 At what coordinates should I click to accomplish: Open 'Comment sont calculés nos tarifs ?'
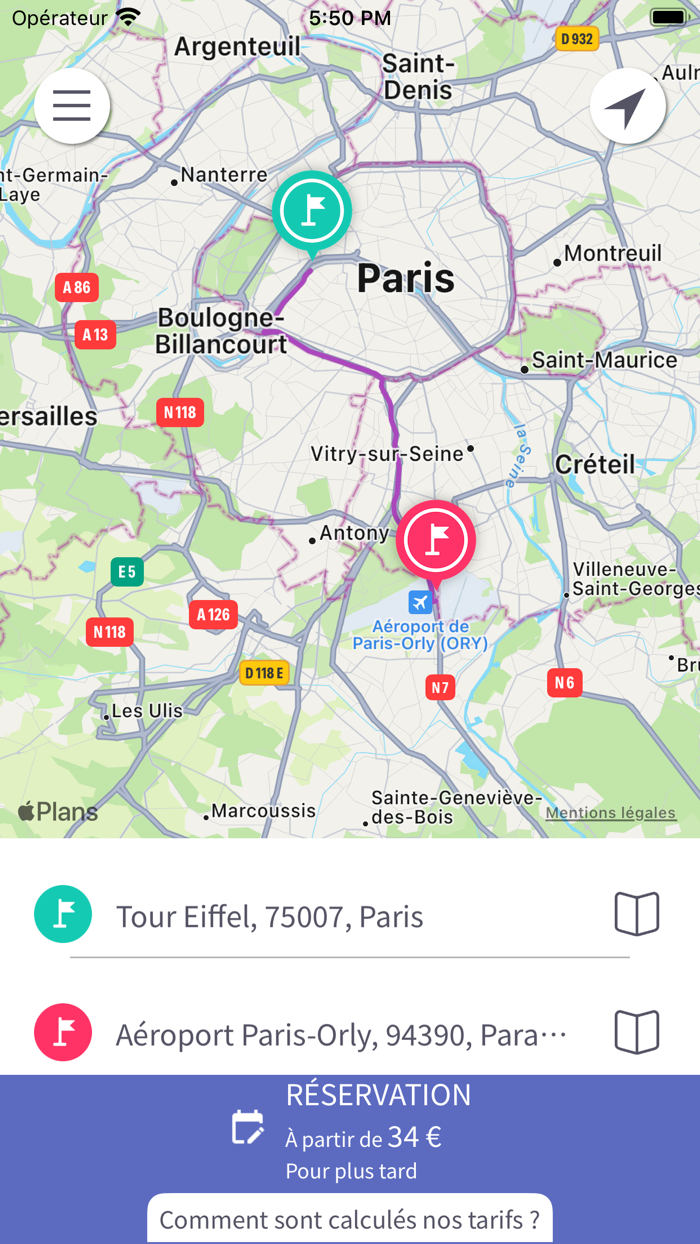click(350, 1220)
